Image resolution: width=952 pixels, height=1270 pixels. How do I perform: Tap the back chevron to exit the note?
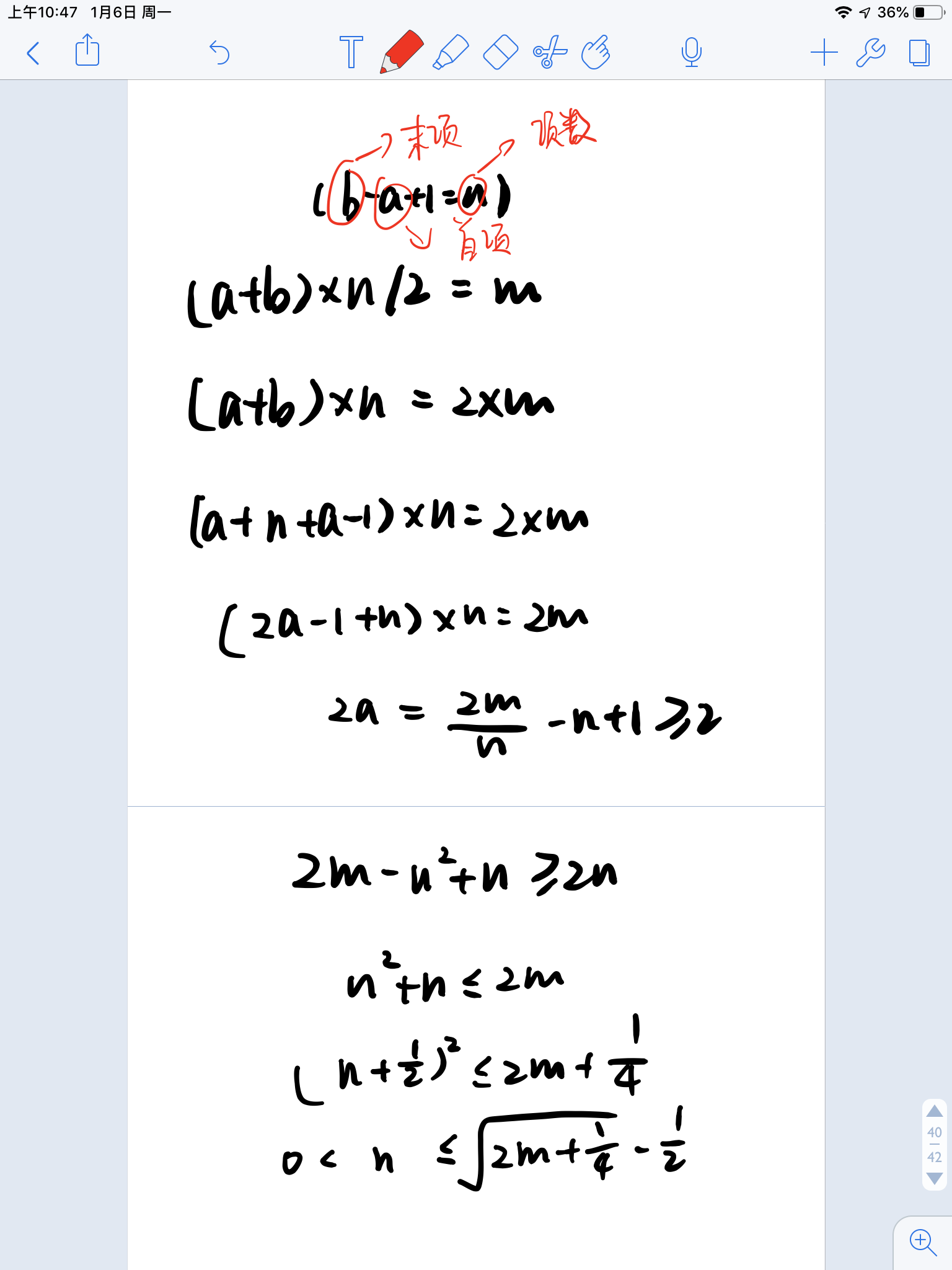(34, 54)
